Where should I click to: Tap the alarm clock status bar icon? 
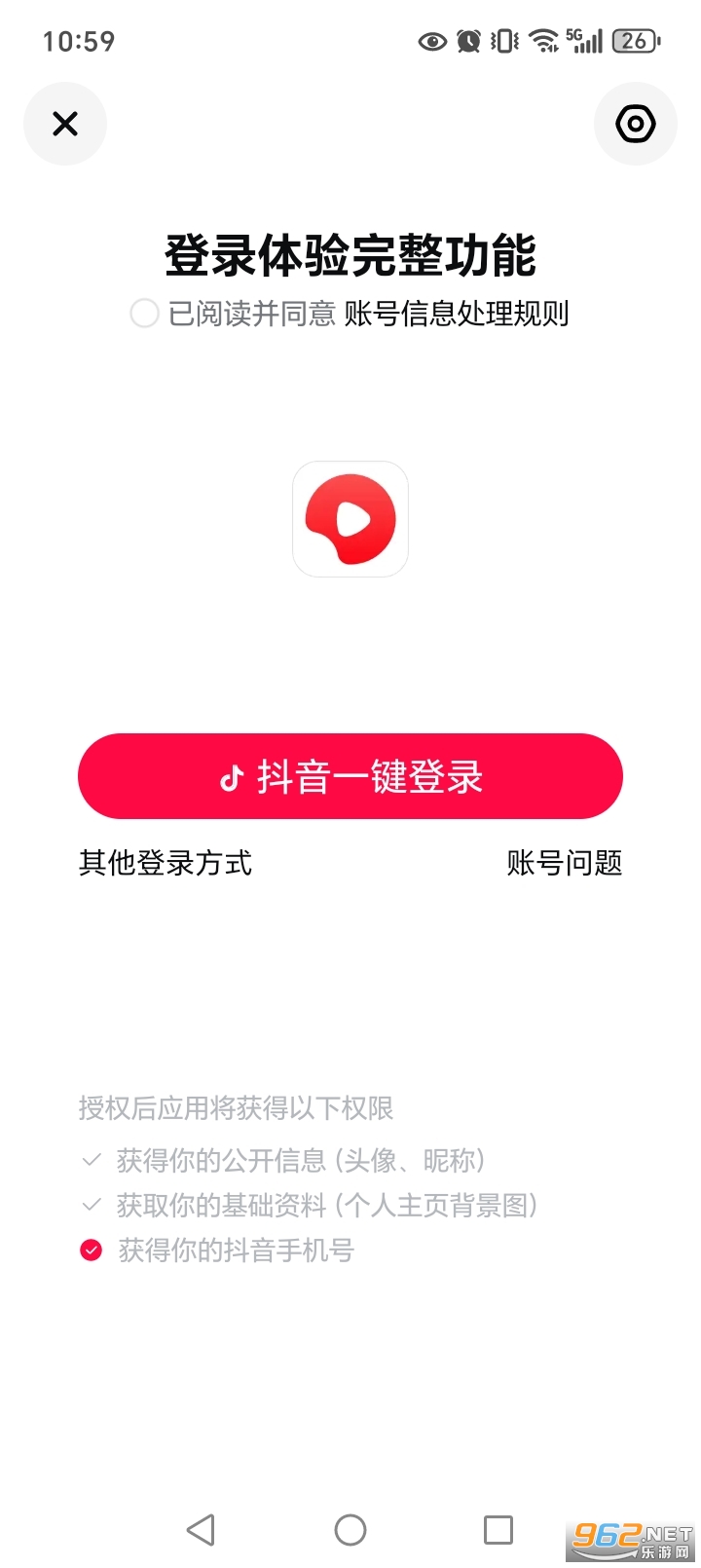[x=467, y=41]
